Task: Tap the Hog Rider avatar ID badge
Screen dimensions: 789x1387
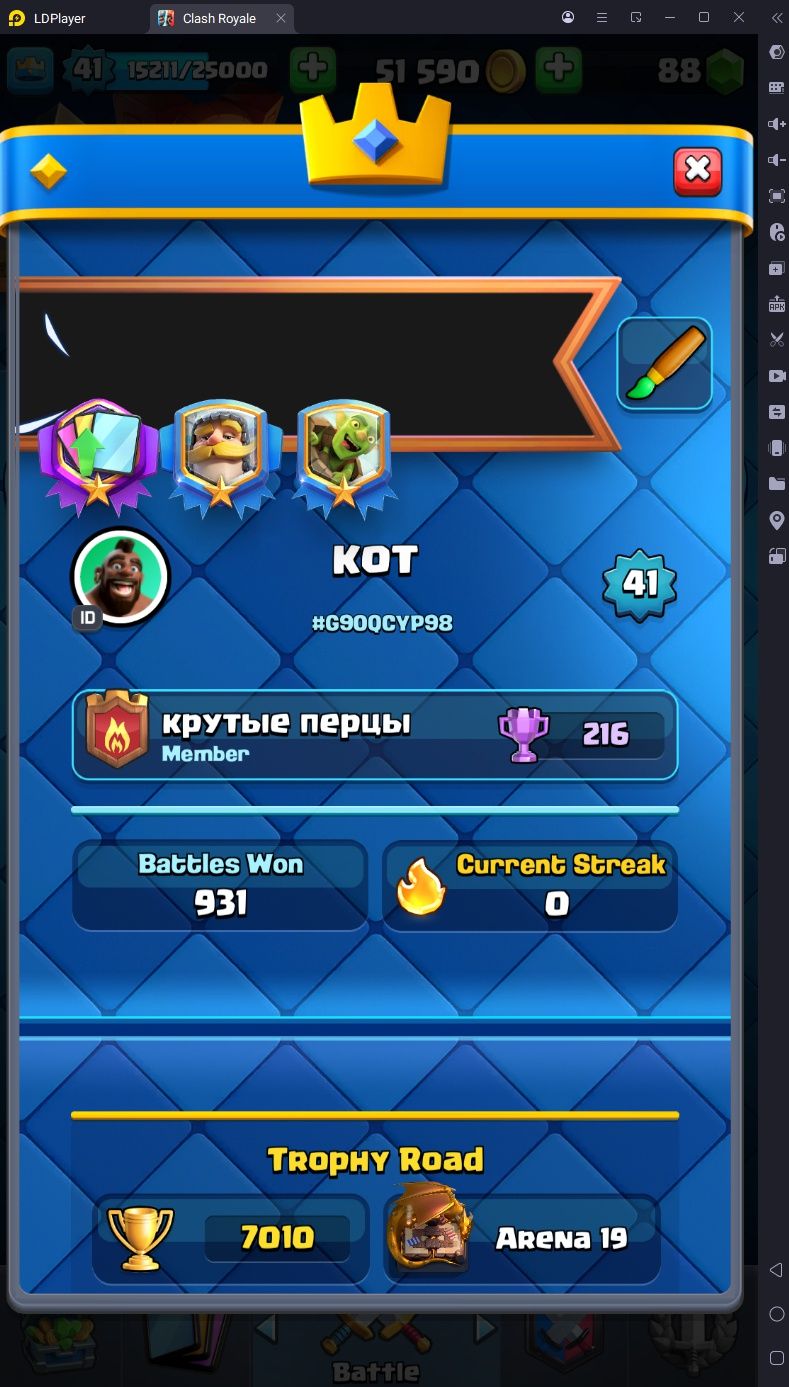Action: click(x=87, y=618)
